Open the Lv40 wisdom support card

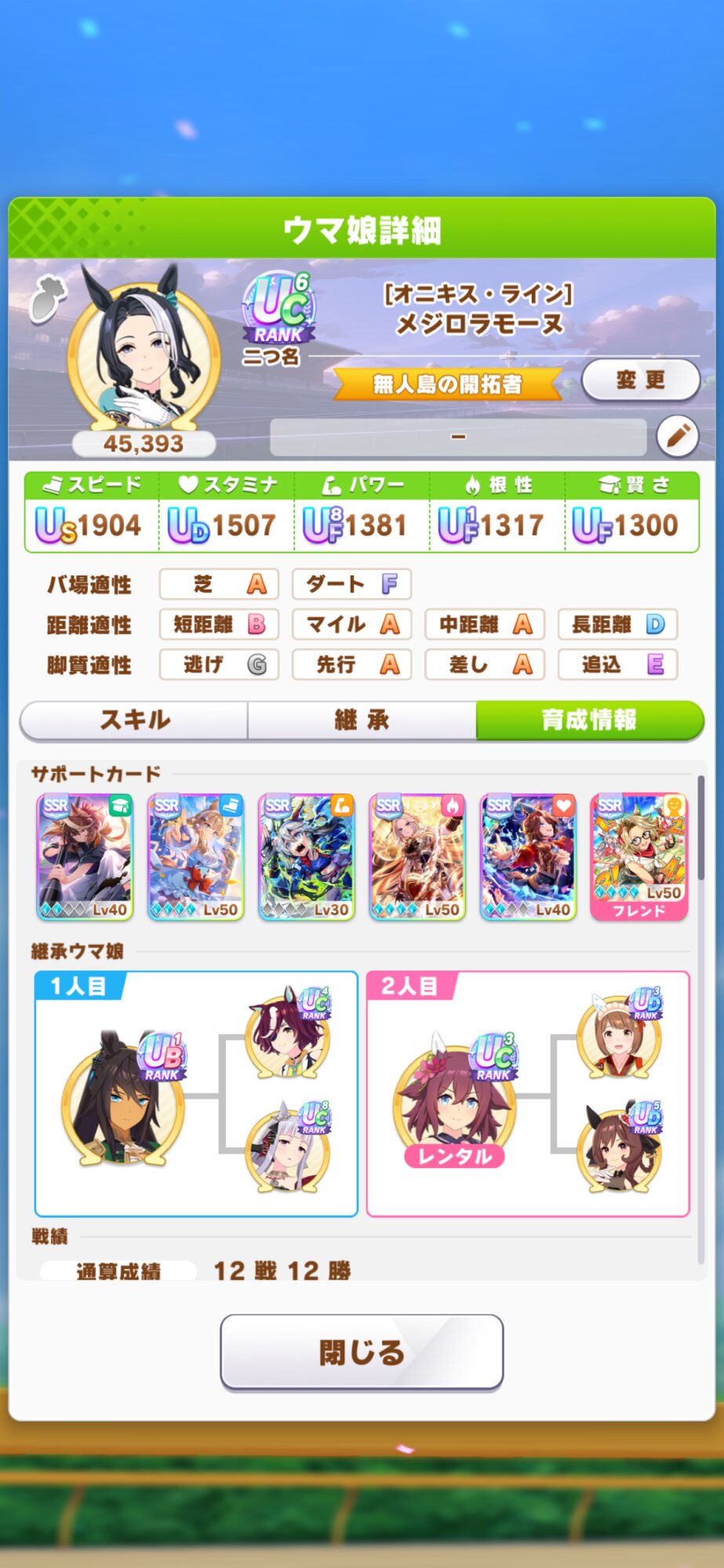pyautogui.click(x=85, y=856)
